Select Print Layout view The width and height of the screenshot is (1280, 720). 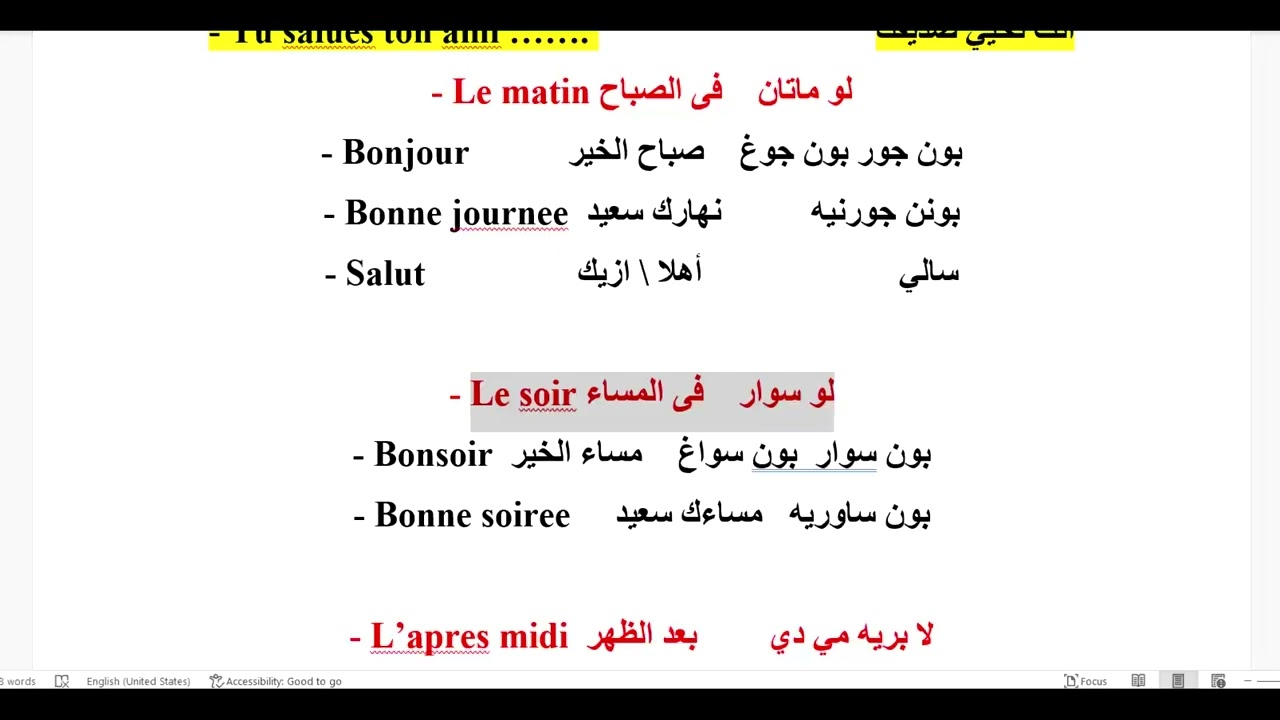click(x=1178, y=681)
